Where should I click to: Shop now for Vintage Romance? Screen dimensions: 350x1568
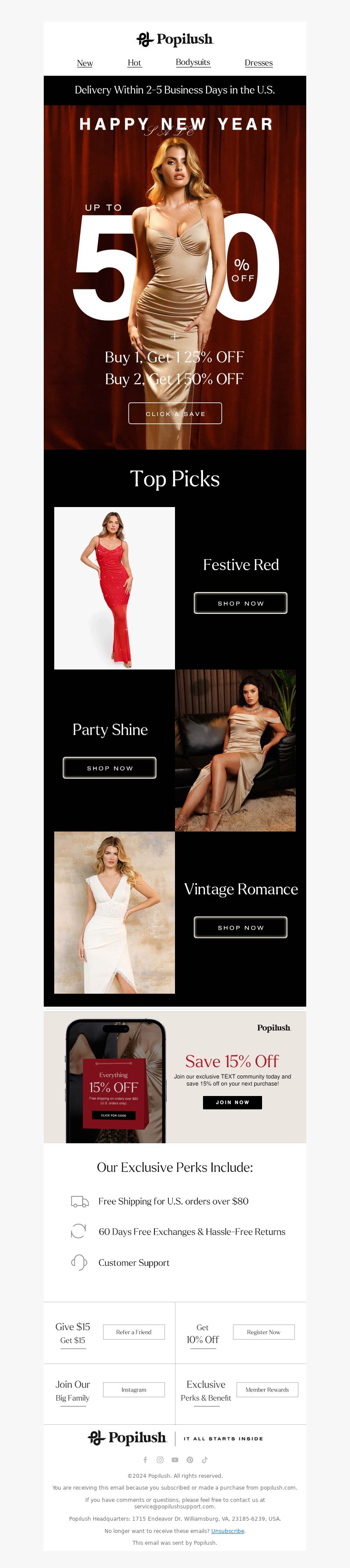(x=241, y=928)
